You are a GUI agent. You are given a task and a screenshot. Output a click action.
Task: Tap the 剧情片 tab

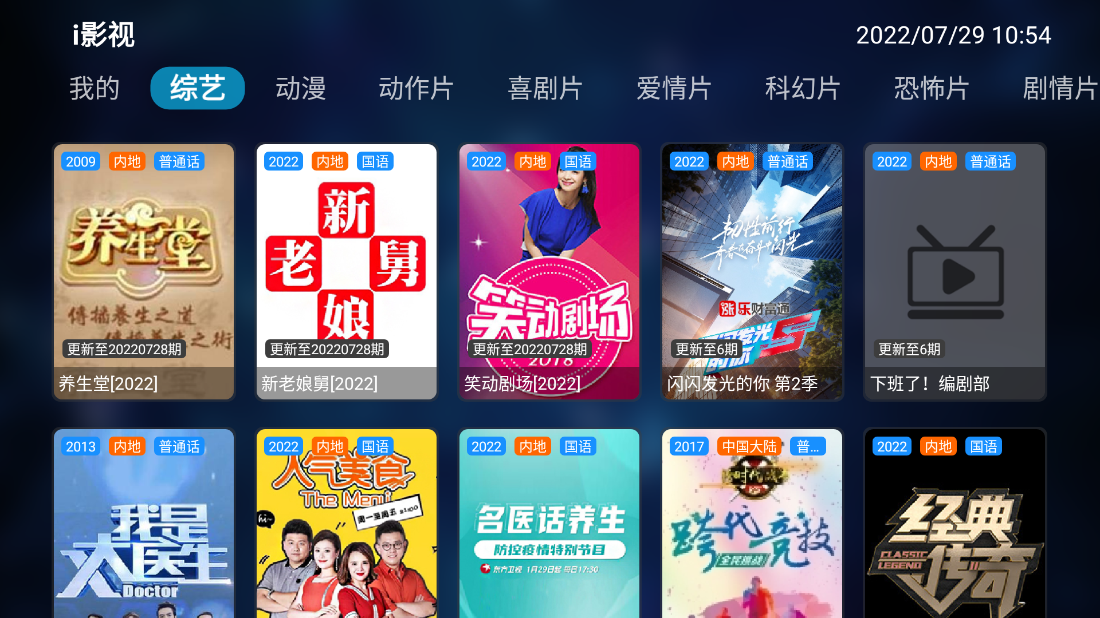pos(1060,88)
